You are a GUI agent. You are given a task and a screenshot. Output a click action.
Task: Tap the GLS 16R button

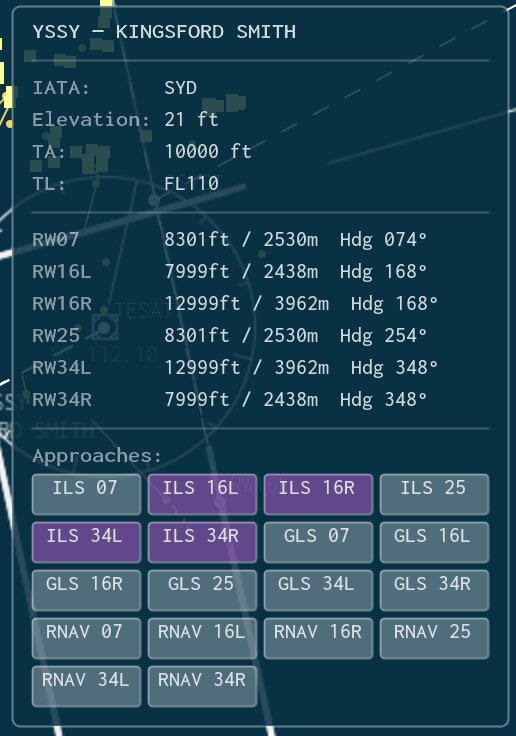coord(86,590)
